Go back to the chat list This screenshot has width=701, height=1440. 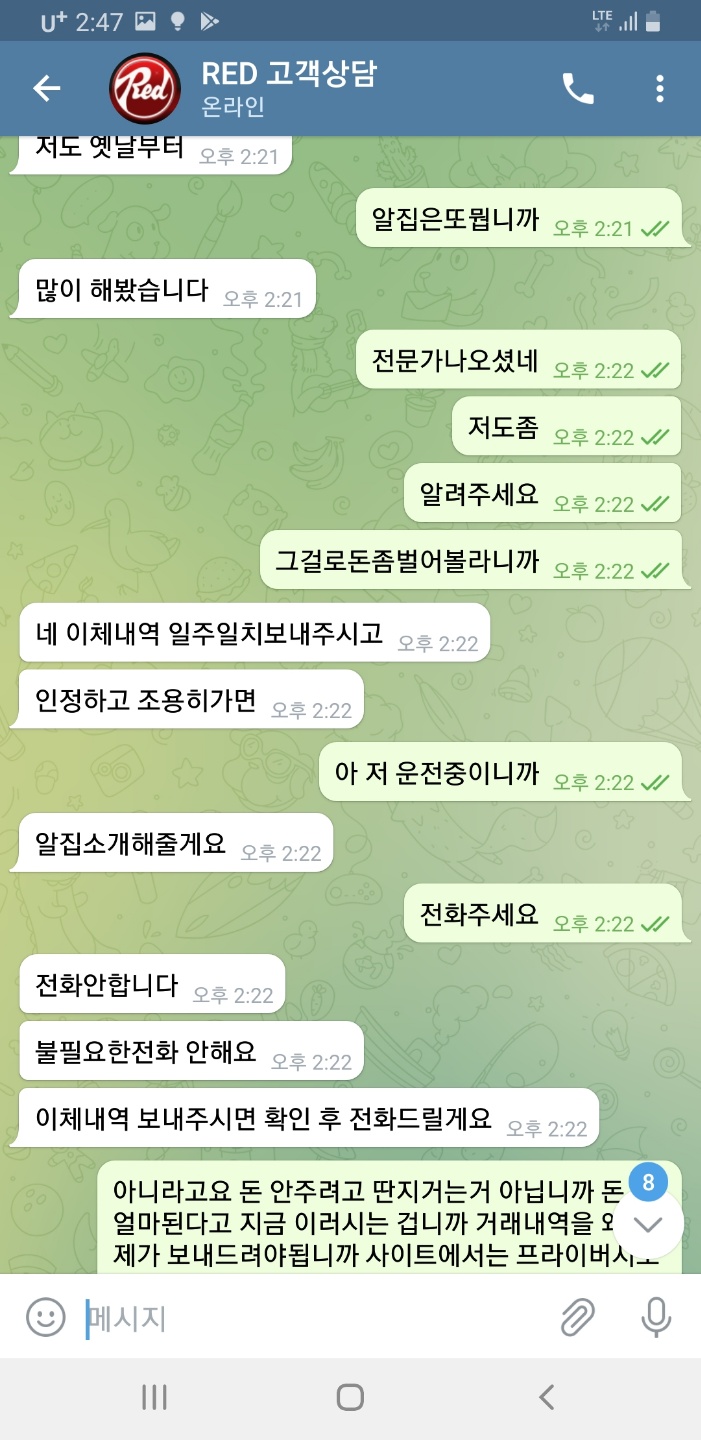pos(47,89)
